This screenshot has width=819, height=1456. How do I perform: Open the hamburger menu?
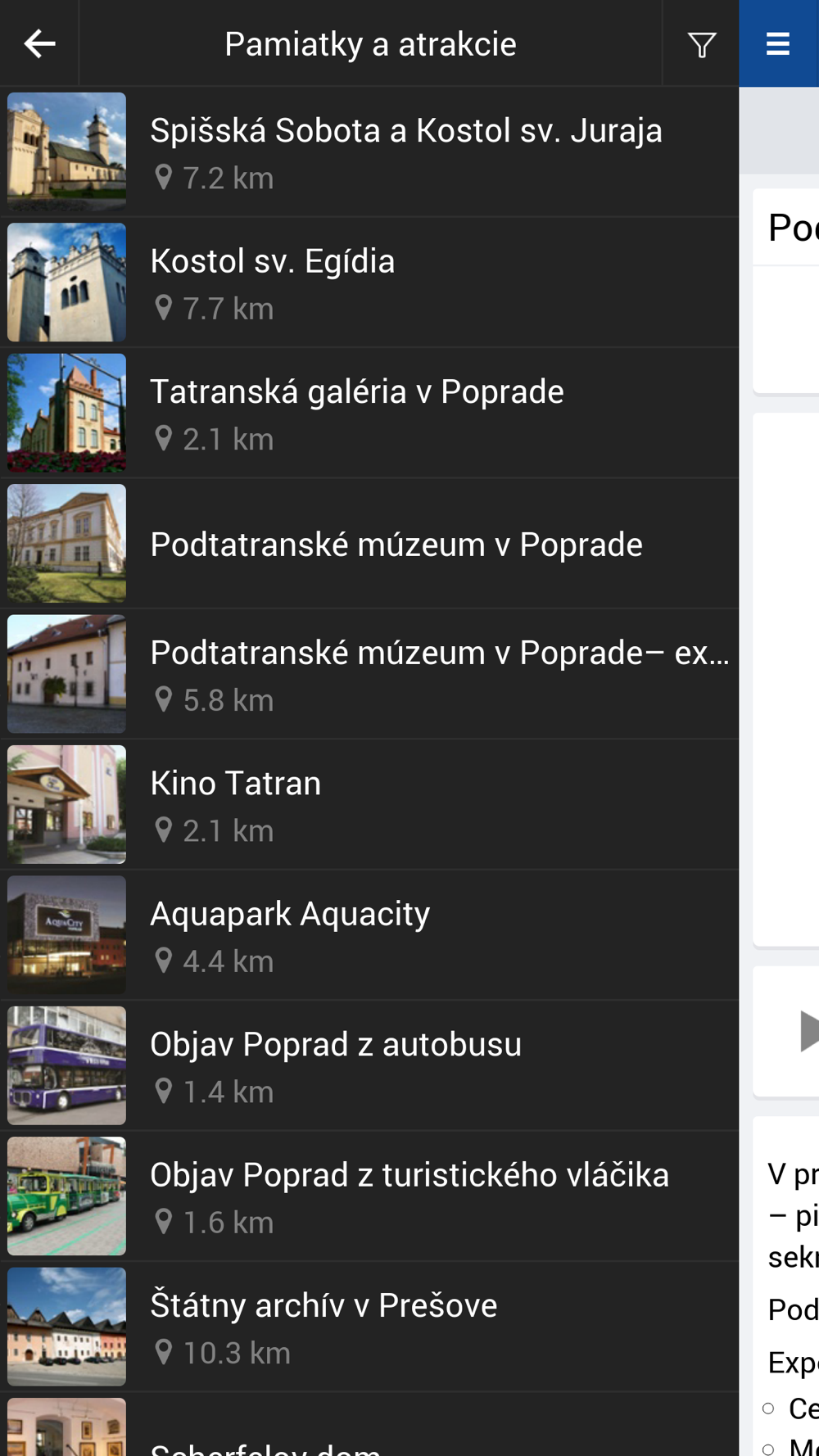click(777, 44)
